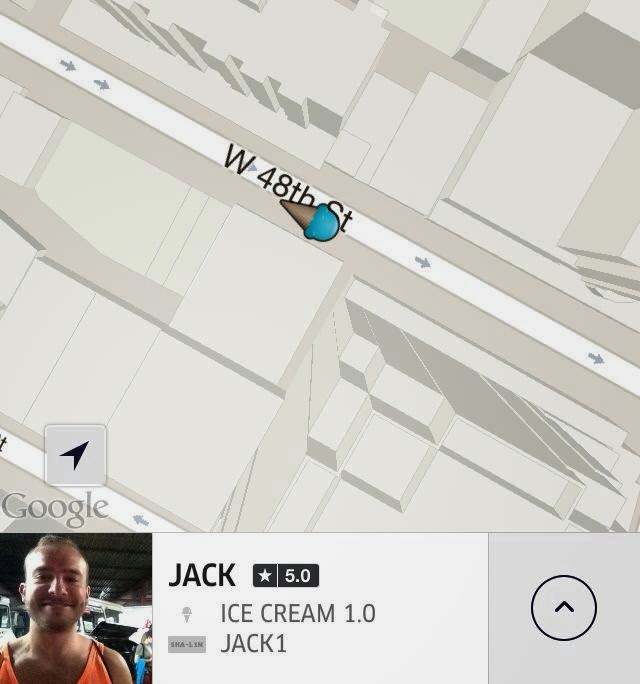Expand the driver details panel
The height and width of the screenshot is (684, 640).
click(563, 607)
